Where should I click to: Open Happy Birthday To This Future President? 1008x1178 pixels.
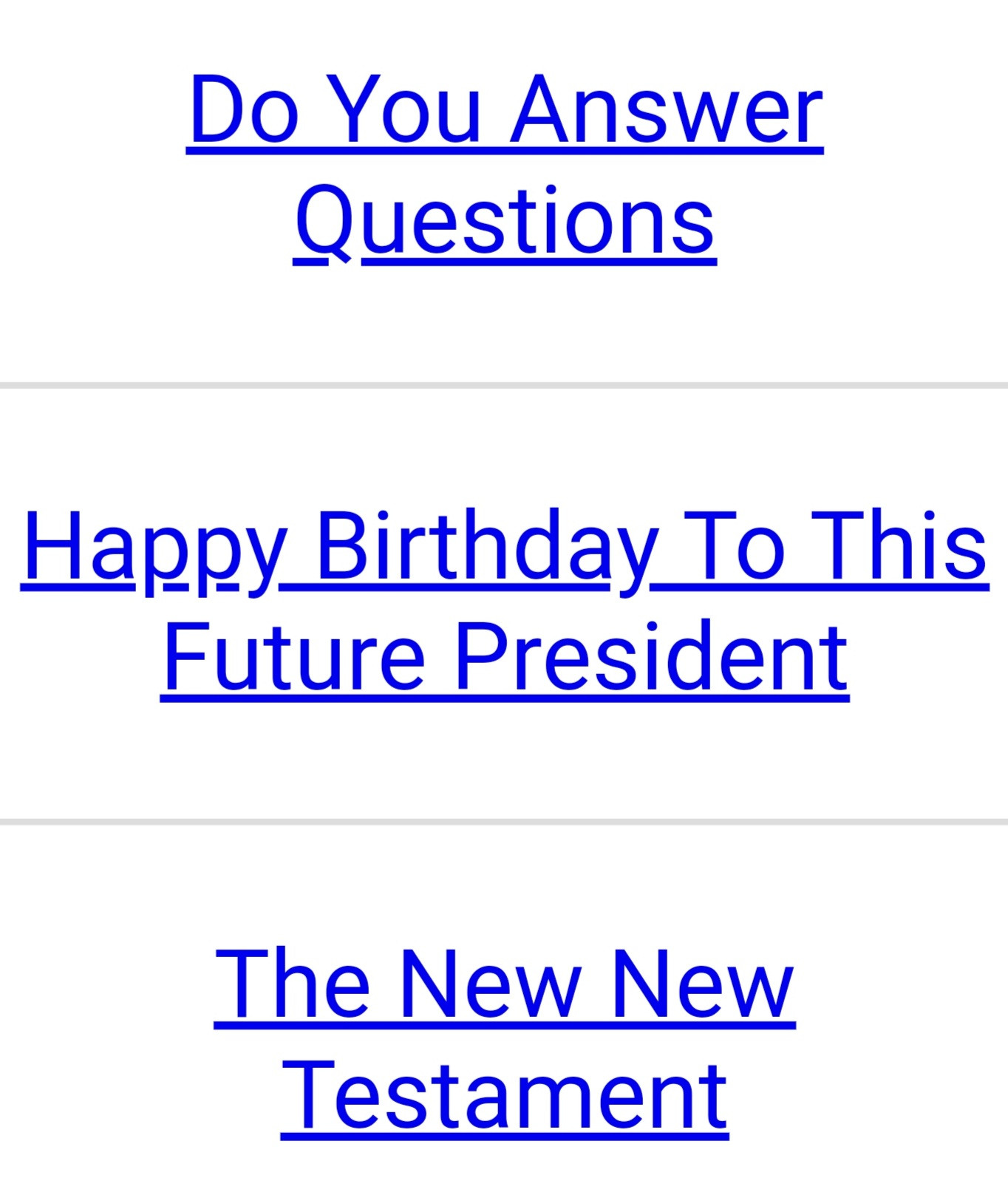pyautogui.click(x=505, y=547)
